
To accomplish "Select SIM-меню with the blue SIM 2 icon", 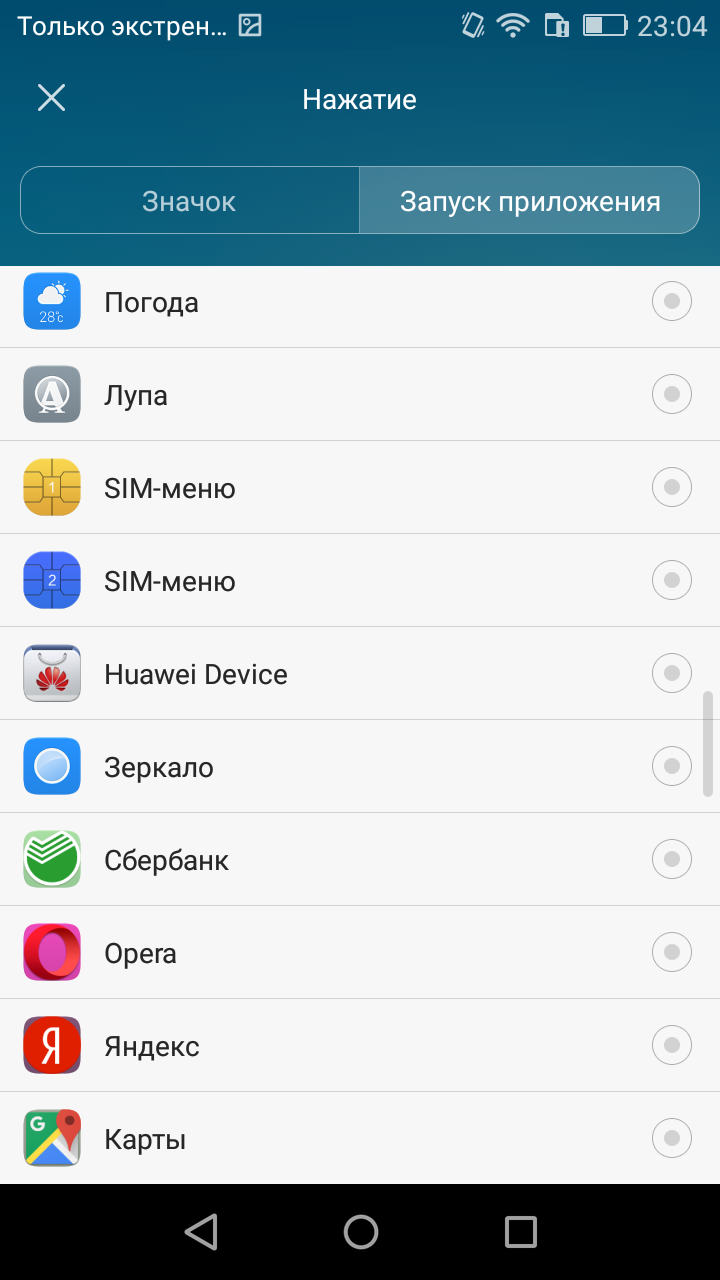I will (360, 581).
